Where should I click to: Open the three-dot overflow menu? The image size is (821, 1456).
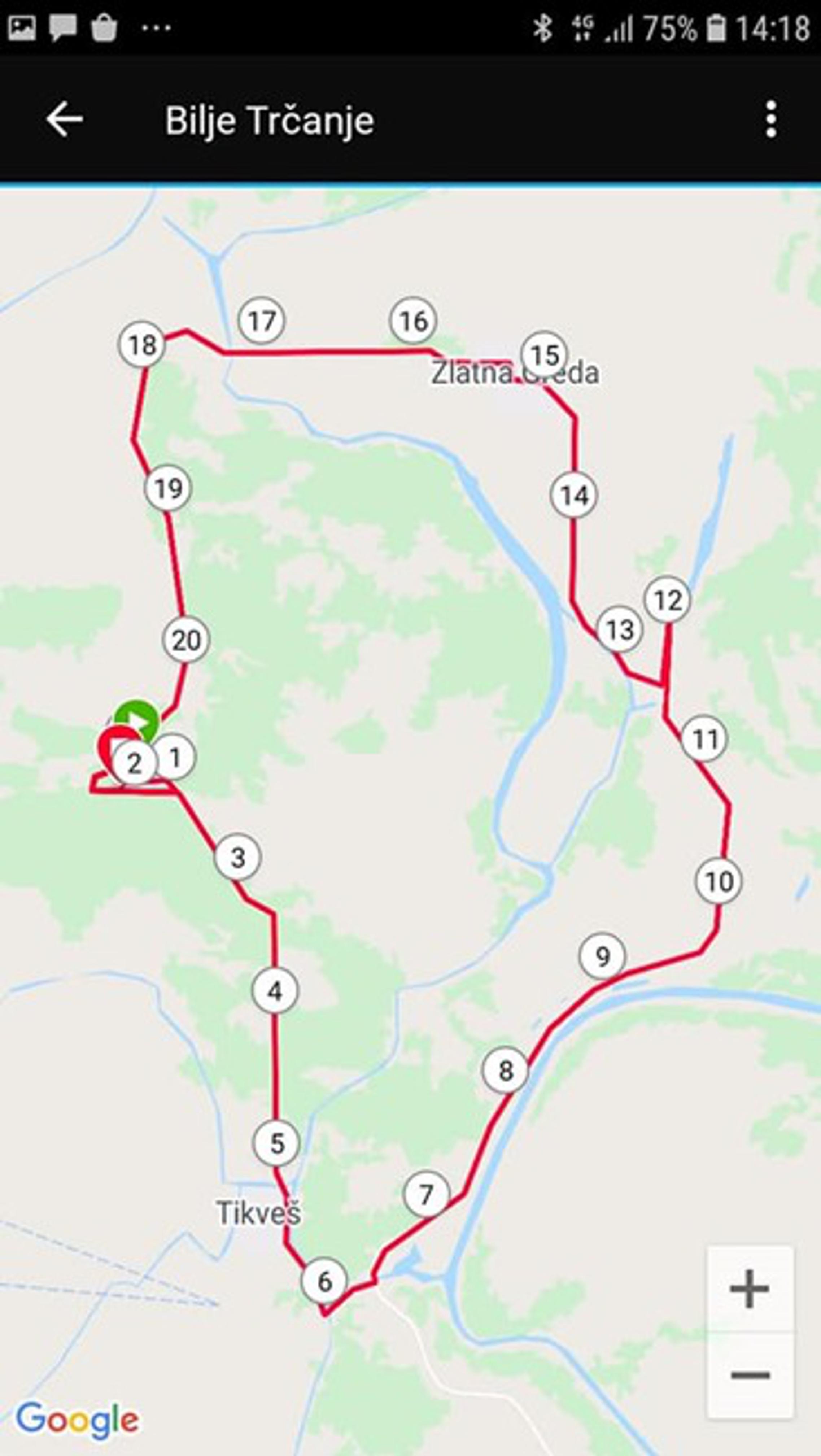[x=771, y=119]
